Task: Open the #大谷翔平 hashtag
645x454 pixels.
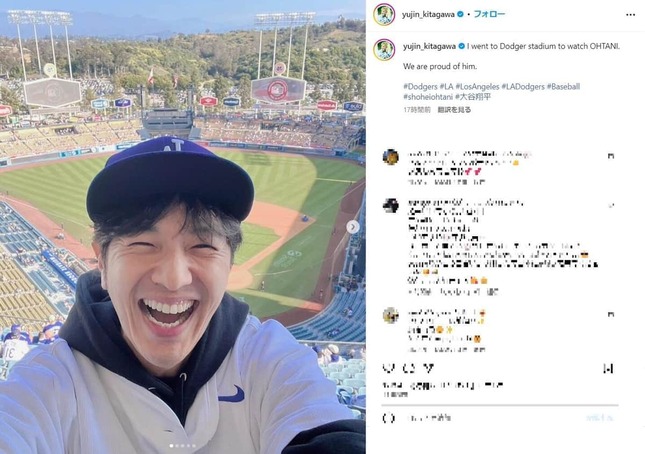Action: [471, 97]
